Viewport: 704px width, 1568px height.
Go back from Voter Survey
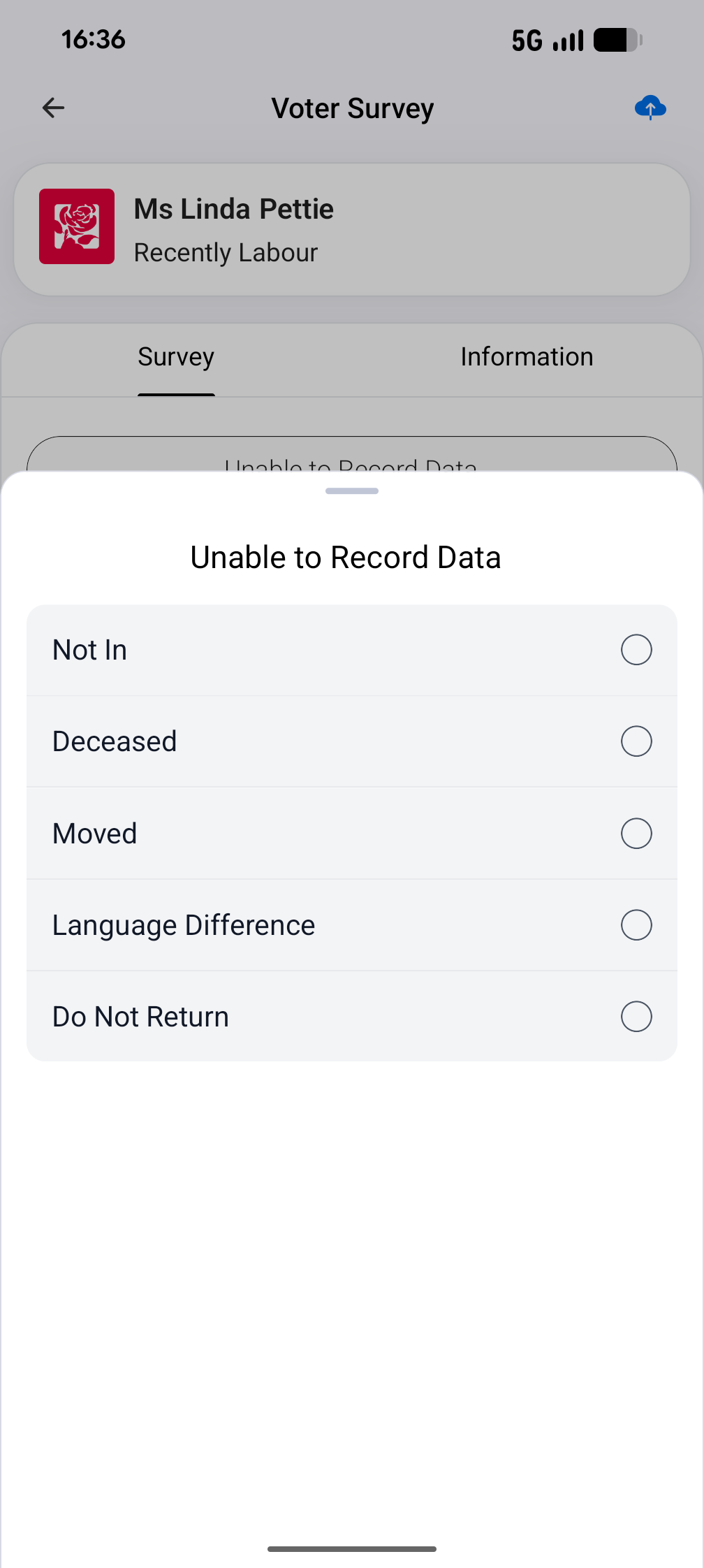[x=54, y=108]
